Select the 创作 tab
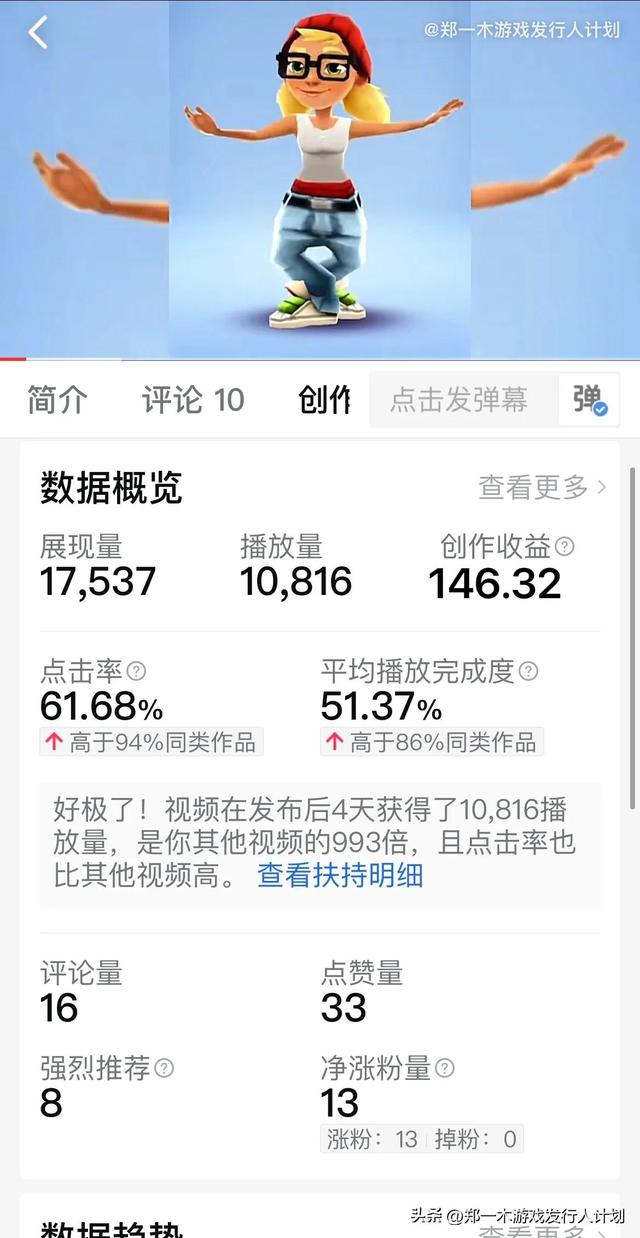The height and width of the screenshot is (1238, 640). (x=325, y=400)
